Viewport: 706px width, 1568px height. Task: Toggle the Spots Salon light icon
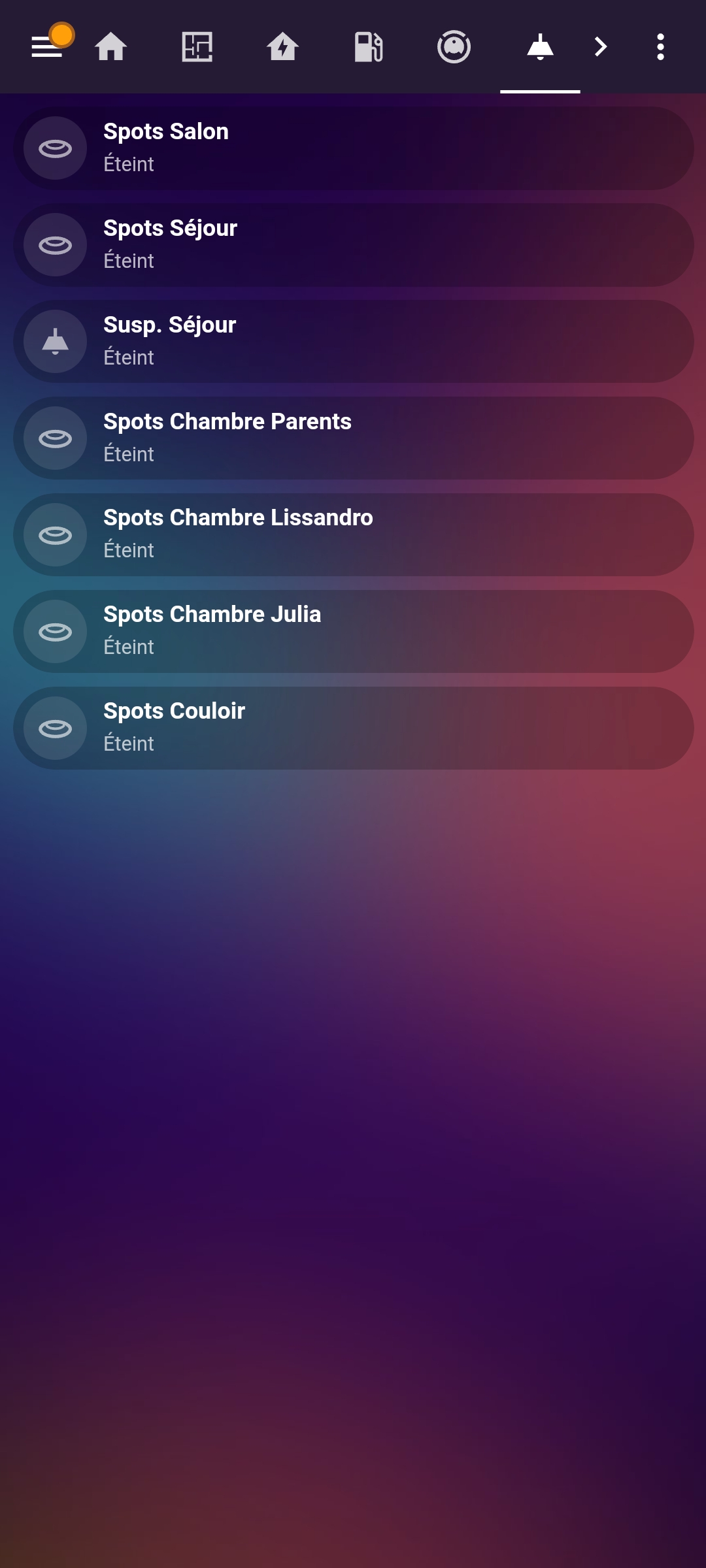(x=56, y=148)
